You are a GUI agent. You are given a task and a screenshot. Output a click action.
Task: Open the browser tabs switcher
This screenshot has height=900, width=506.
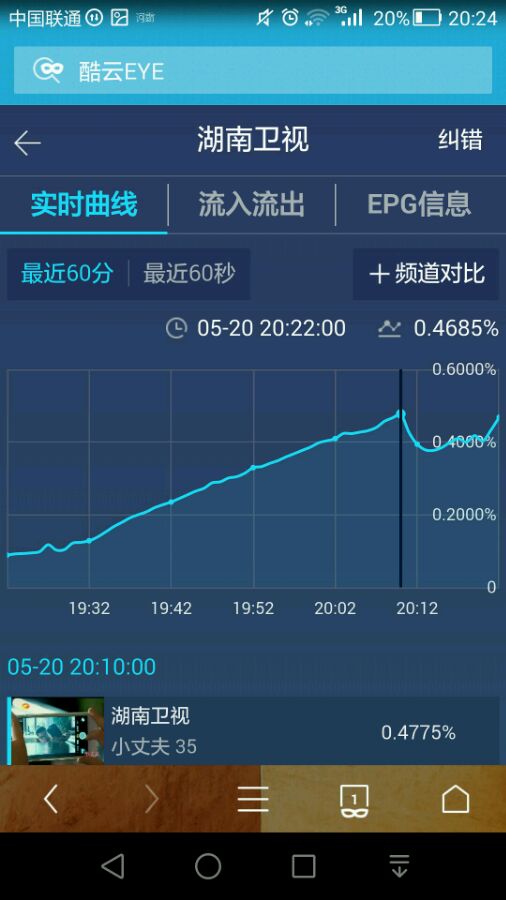(x=354, y=801)
